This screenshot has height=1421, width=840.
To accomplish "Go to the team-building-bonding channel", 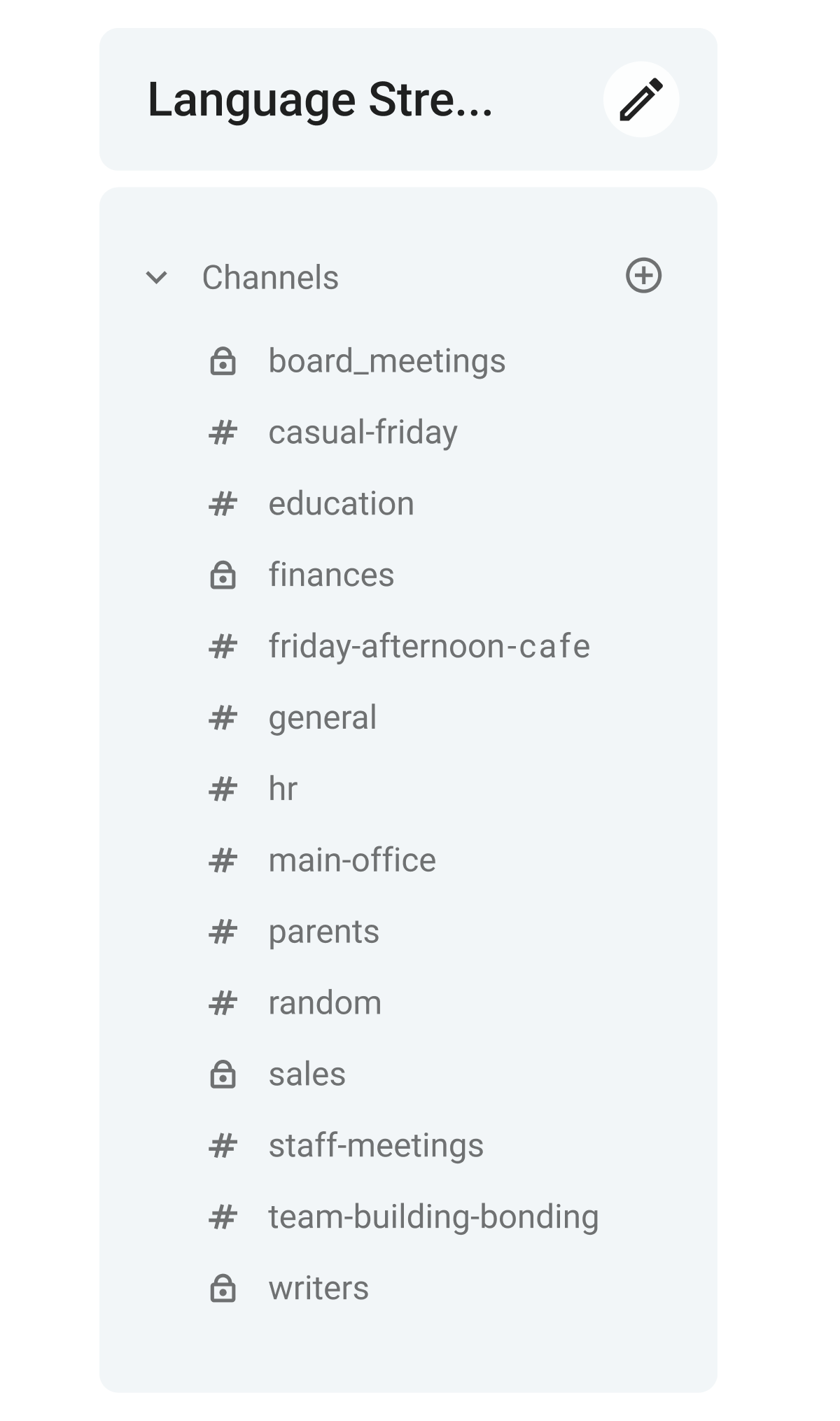I will (x=408, y=1217).
